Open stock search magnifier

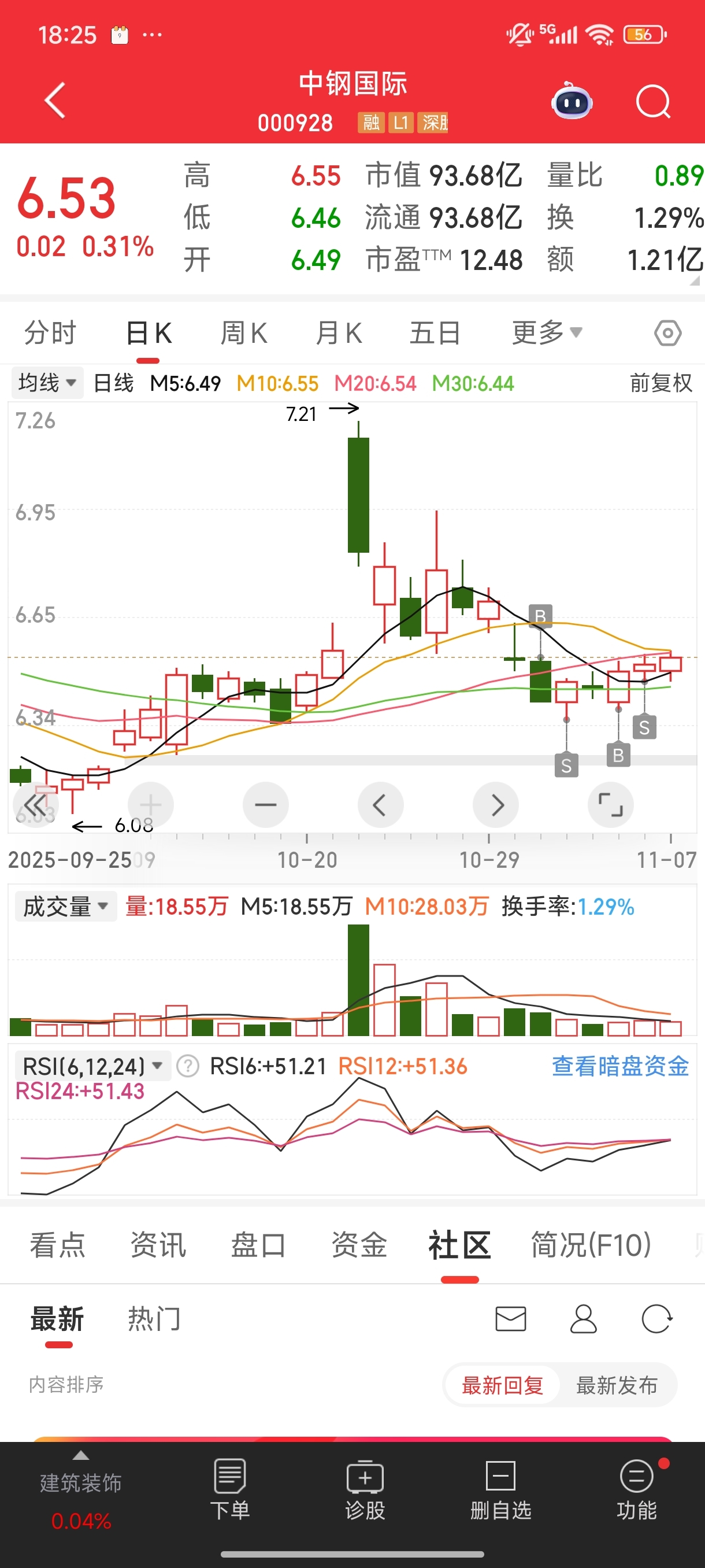652,102
